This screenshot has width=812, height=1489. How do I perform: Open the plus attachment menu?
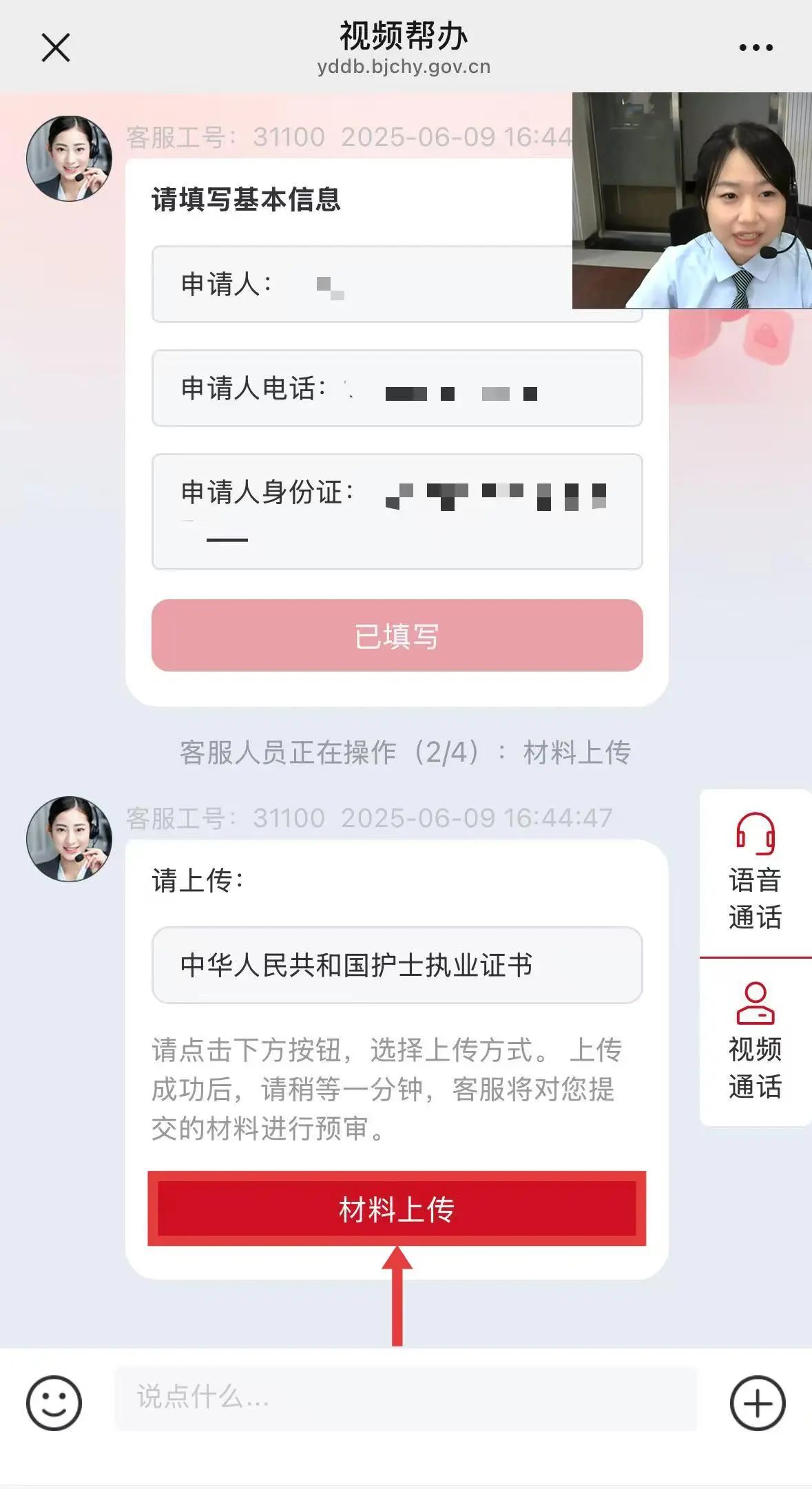coord(757,1403)
